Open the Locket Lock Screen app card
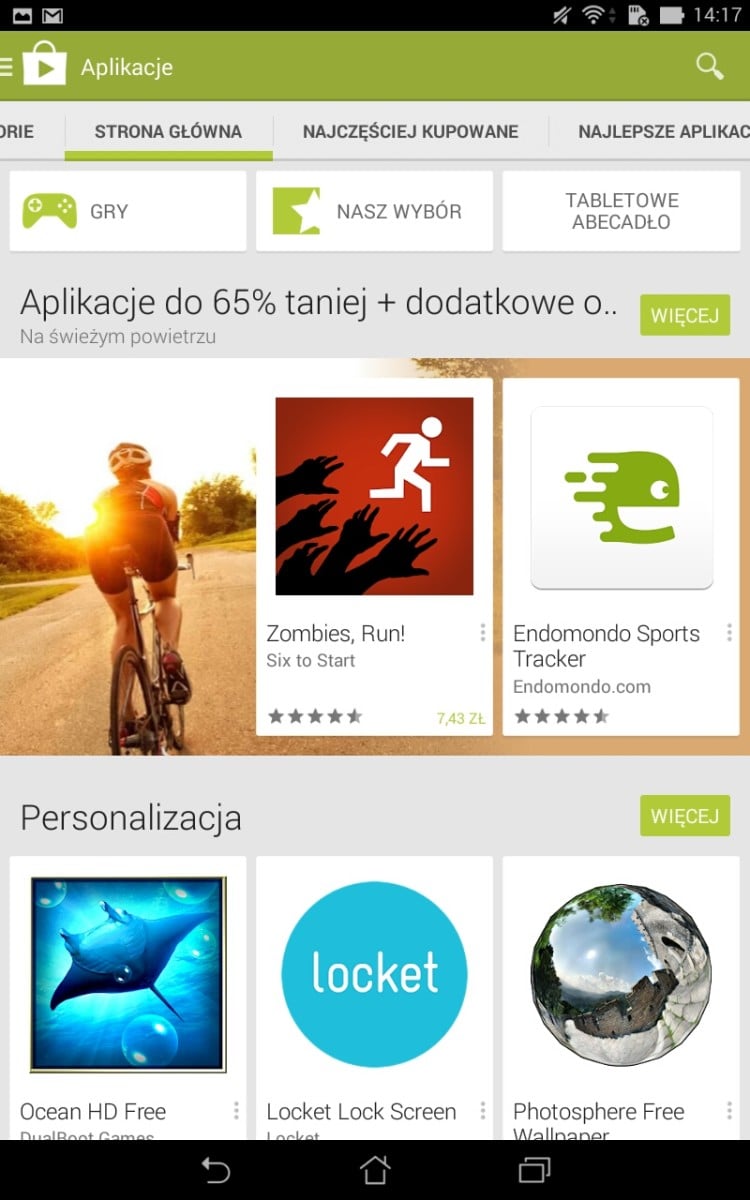750x1200 pixels. click(374, 998)
